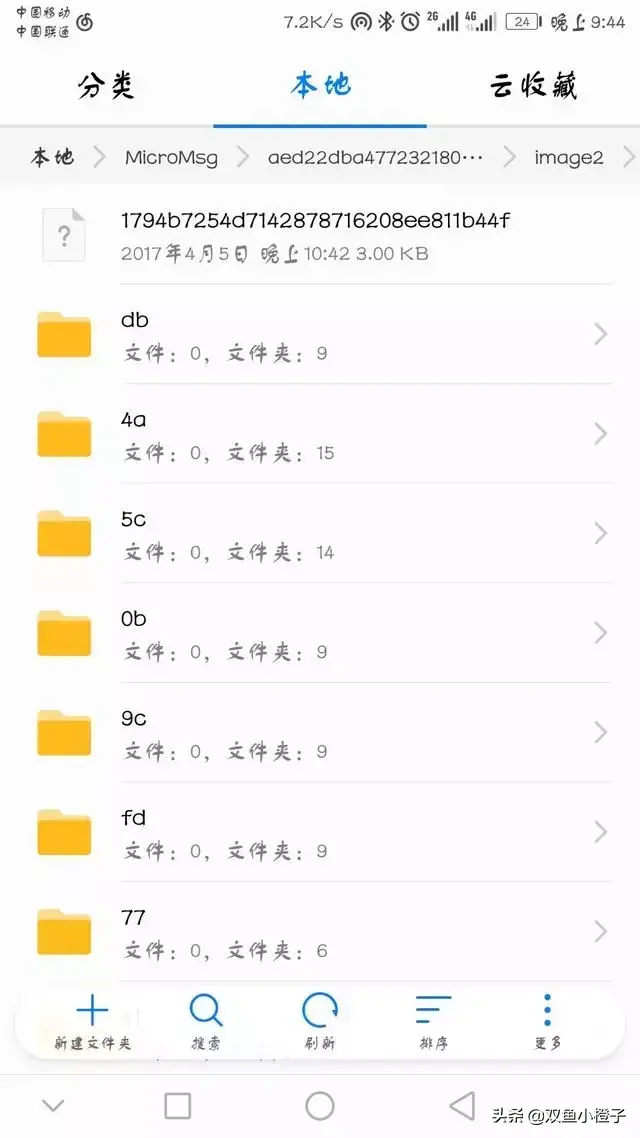Open the aed22dba477232180 breadcrumb folder
640x1138 pixels.
coord(375,157)
